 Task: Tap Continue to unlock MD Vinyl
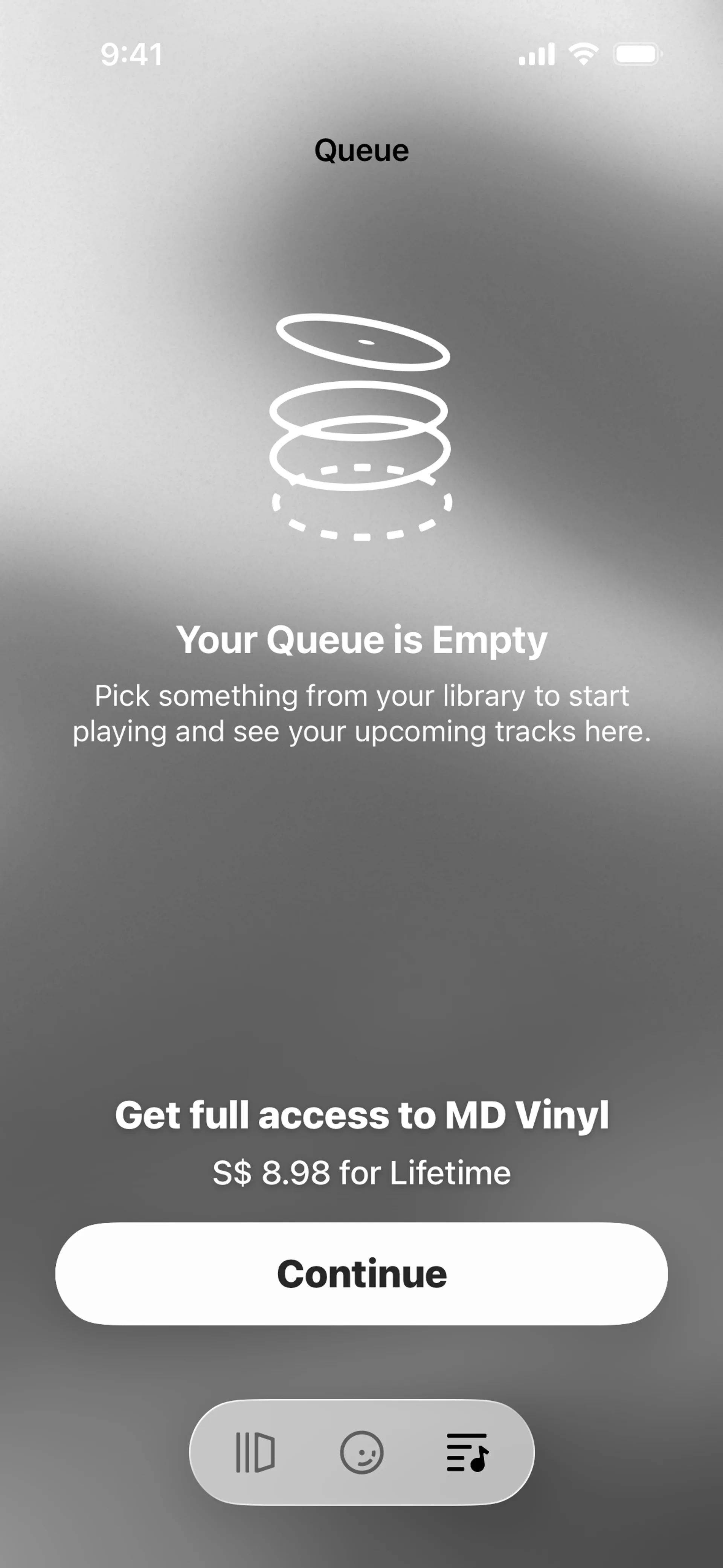(x=361, y=1273)
